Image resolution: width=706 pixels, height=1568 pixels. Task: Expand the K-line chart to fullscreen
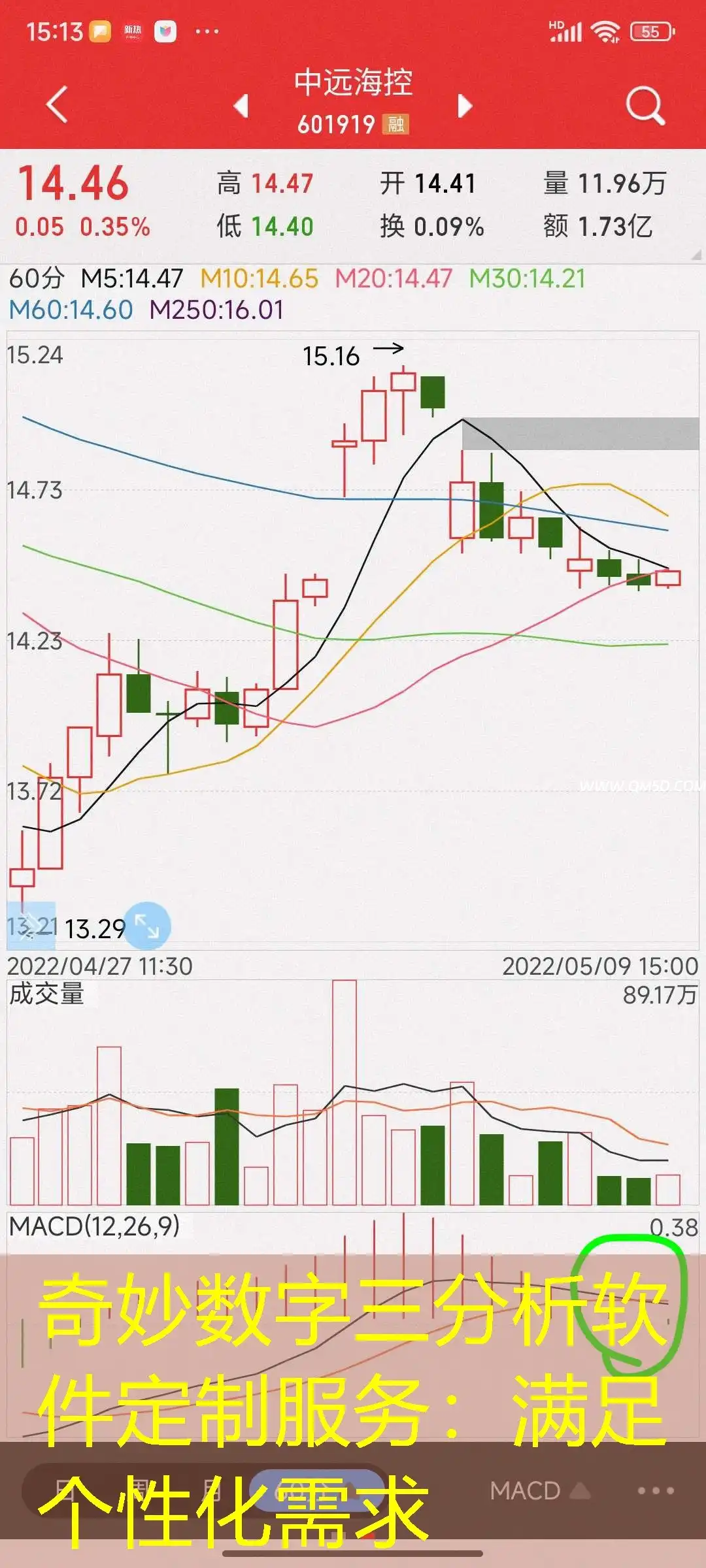(x=147, y=926)
